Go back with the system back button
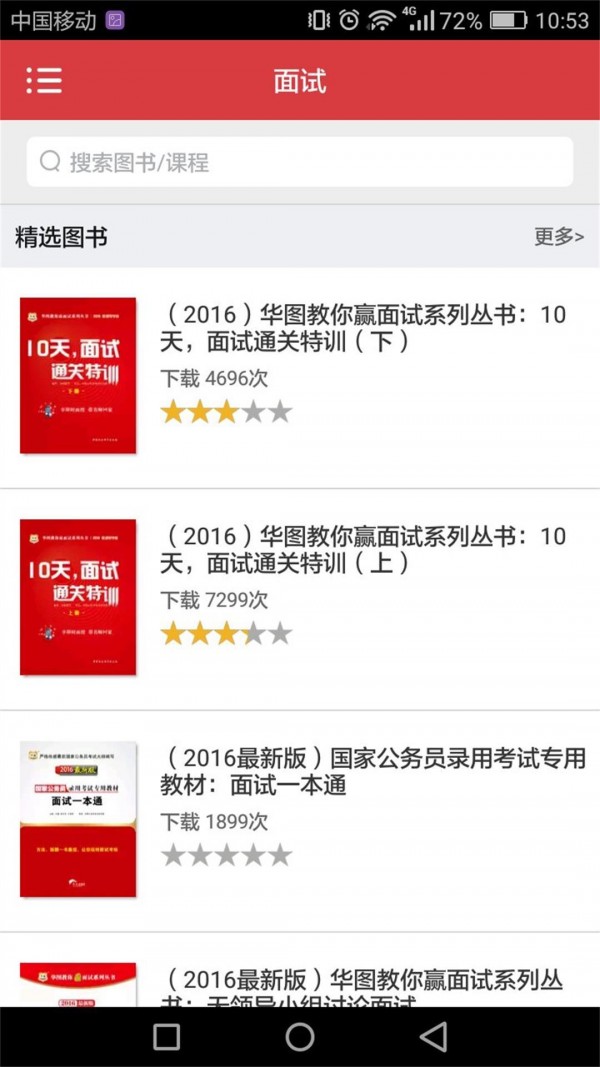 pyautogui.click(x=432, y=1037)
